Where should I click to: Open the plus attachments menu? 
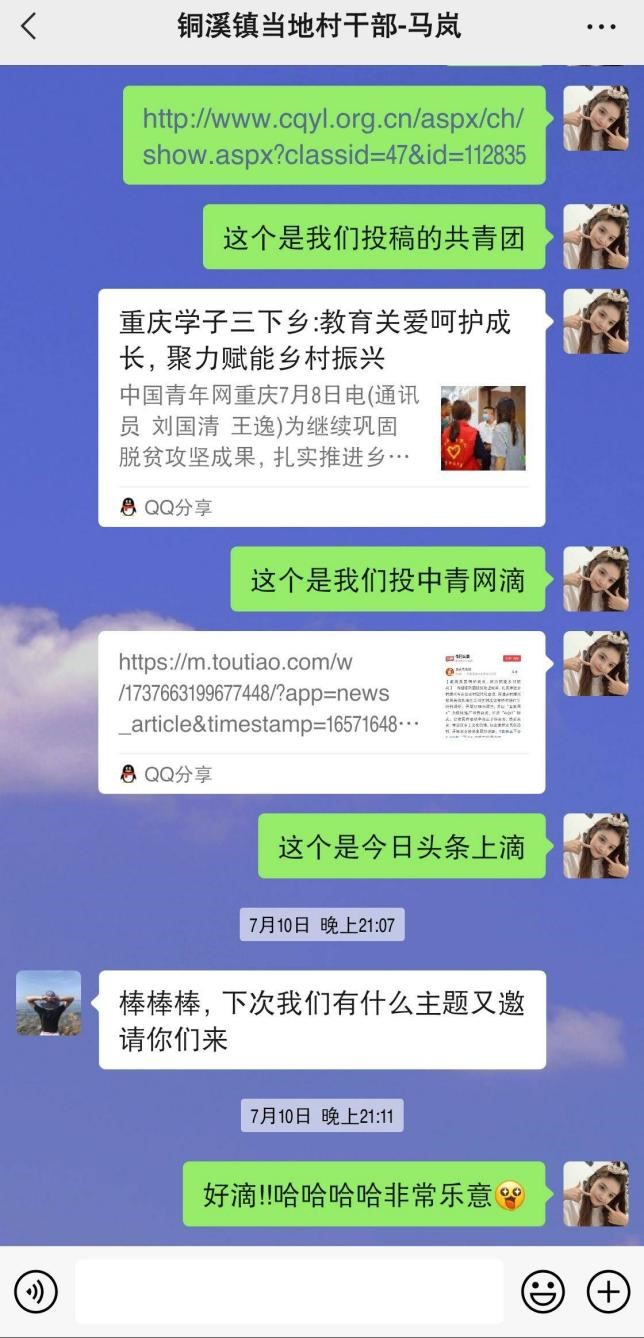pos(608,1292)
